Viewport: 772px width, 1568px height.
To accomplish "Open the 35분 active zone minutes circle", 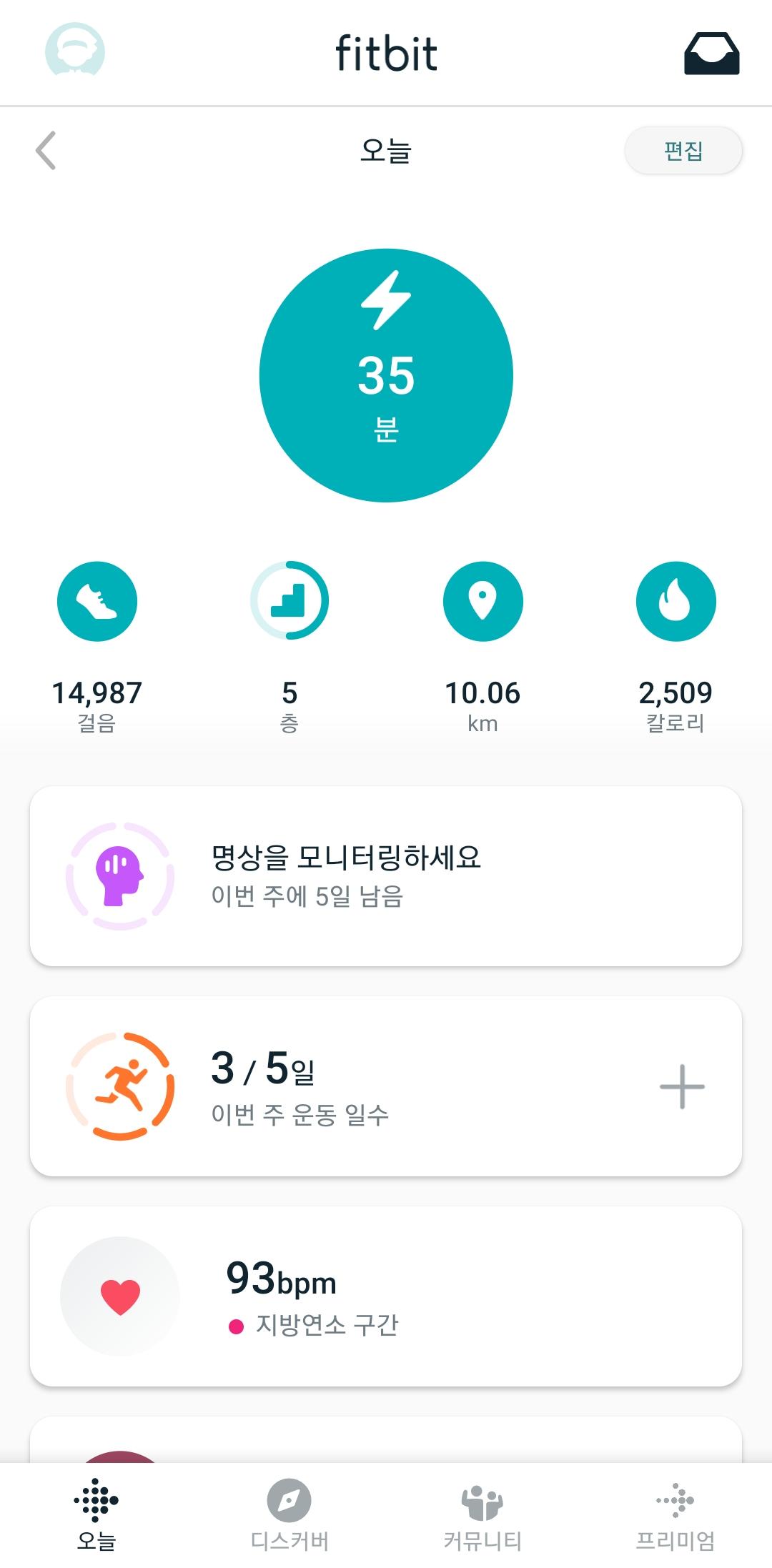I will point(386,375).
